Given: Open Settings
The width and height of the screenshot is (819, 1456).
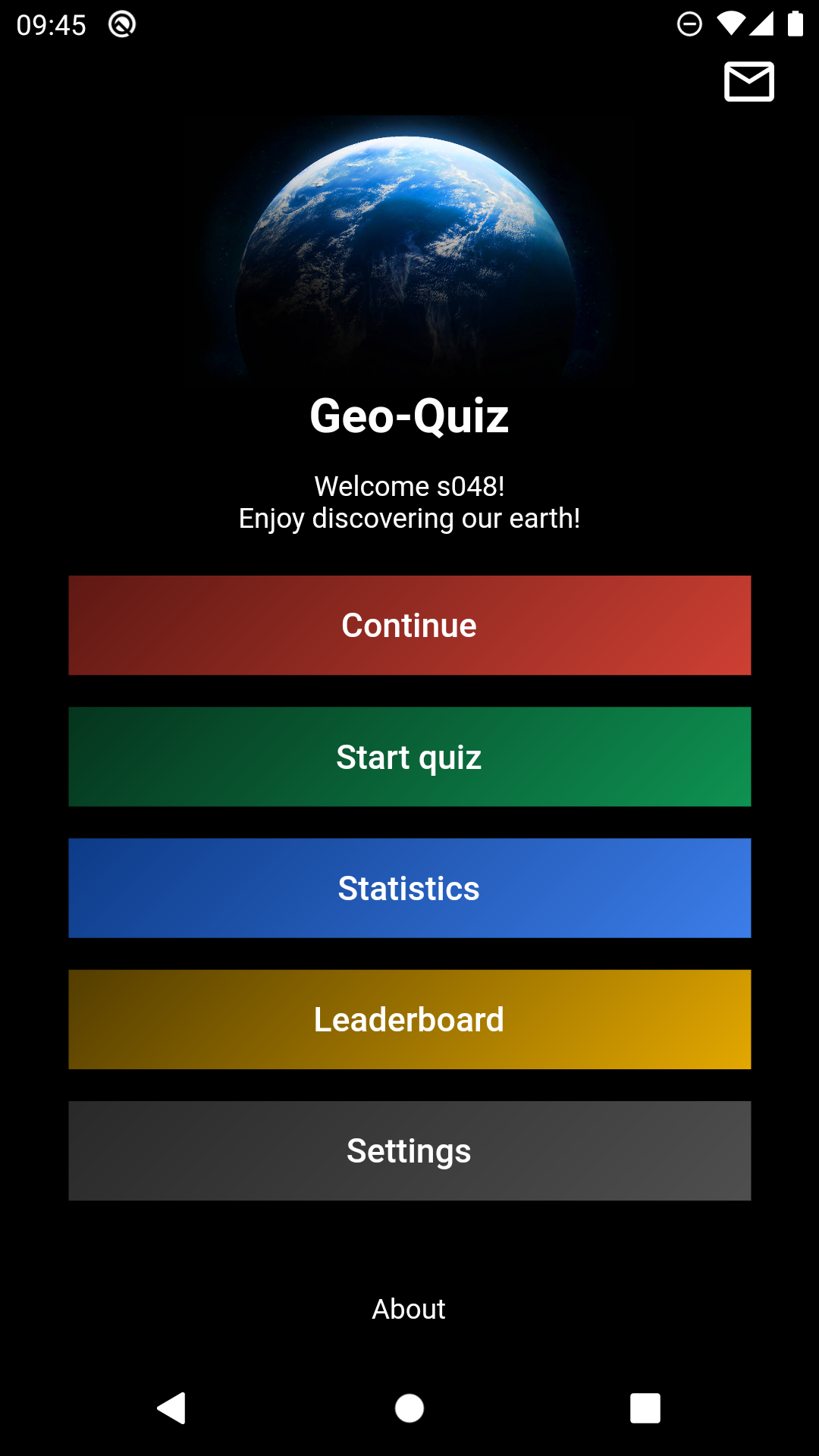Looking at the screenshot, I should point(409,1150).
